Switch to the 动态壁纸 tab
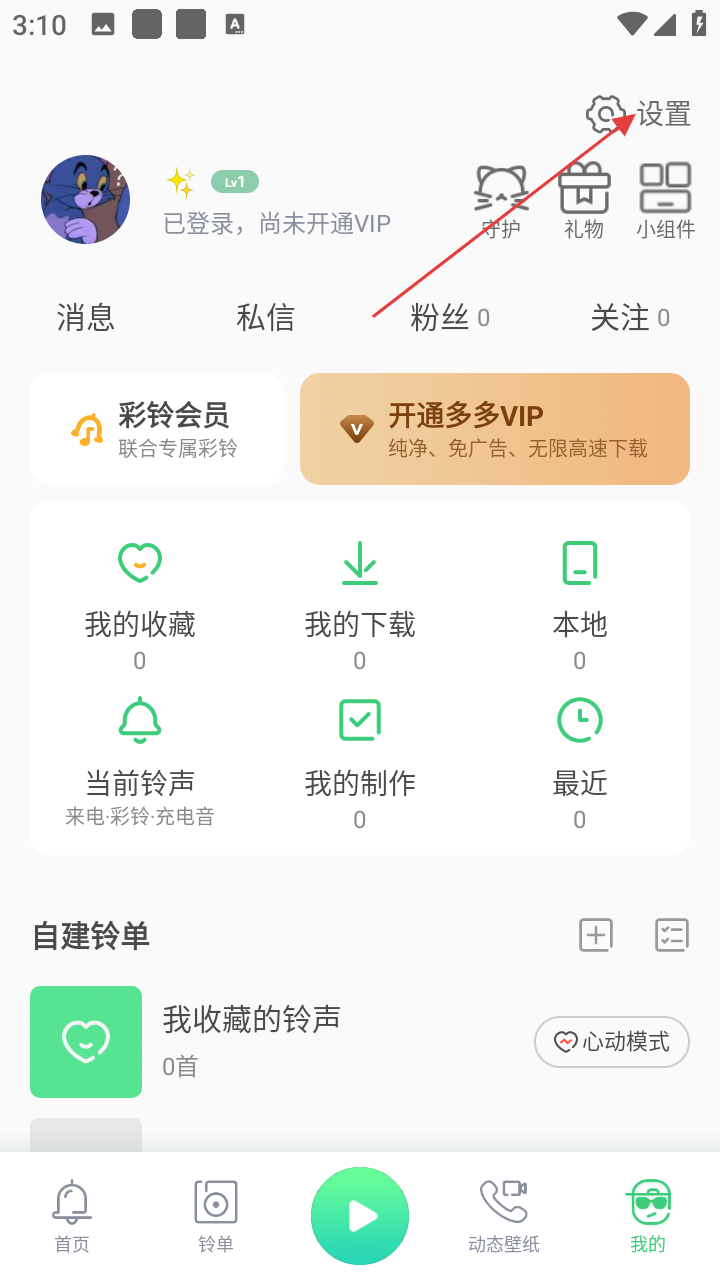720x1280 pixels. coord(504,1215)
